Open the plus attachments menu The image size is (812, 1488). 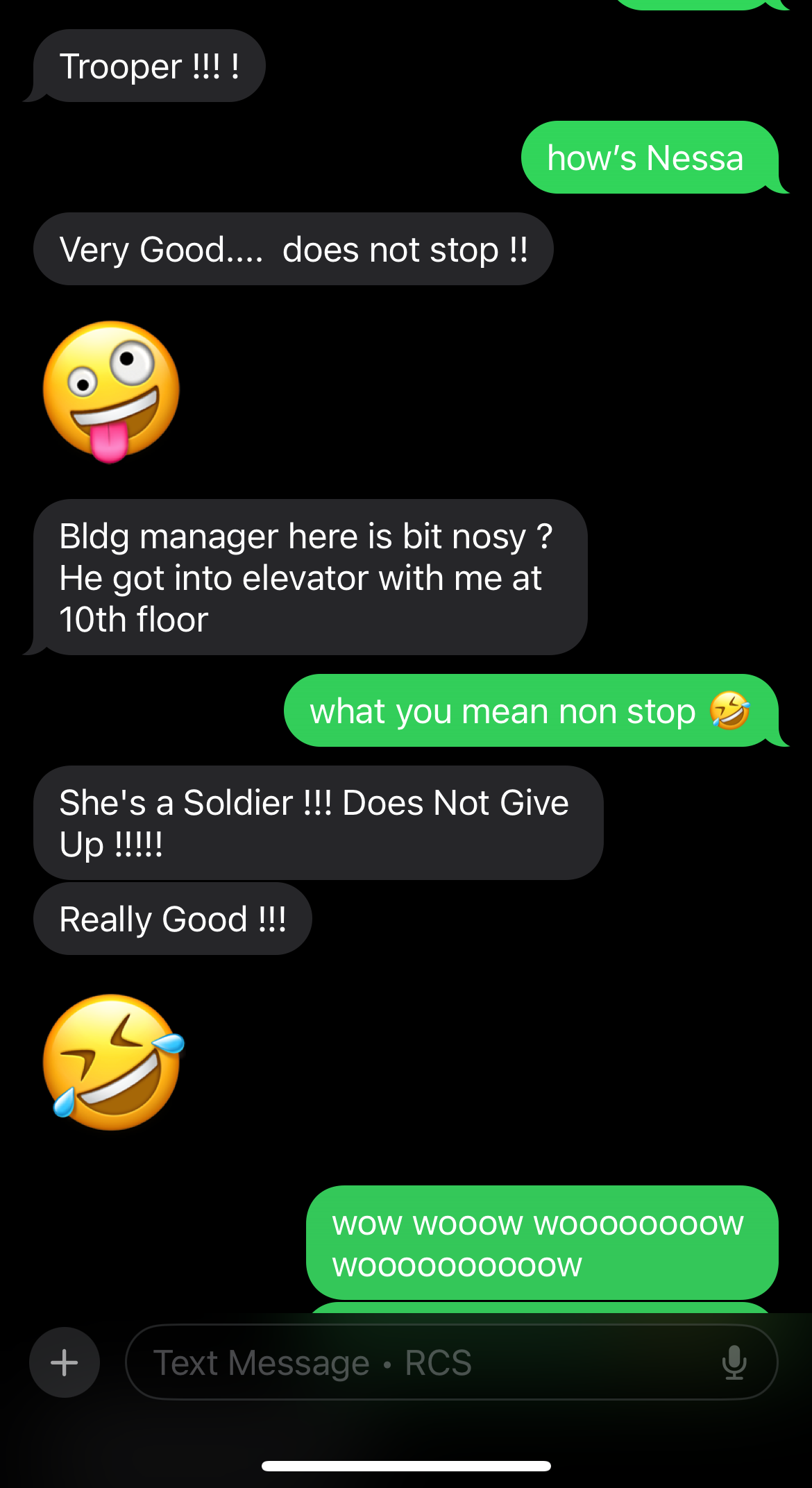[x=65, y=1362]
